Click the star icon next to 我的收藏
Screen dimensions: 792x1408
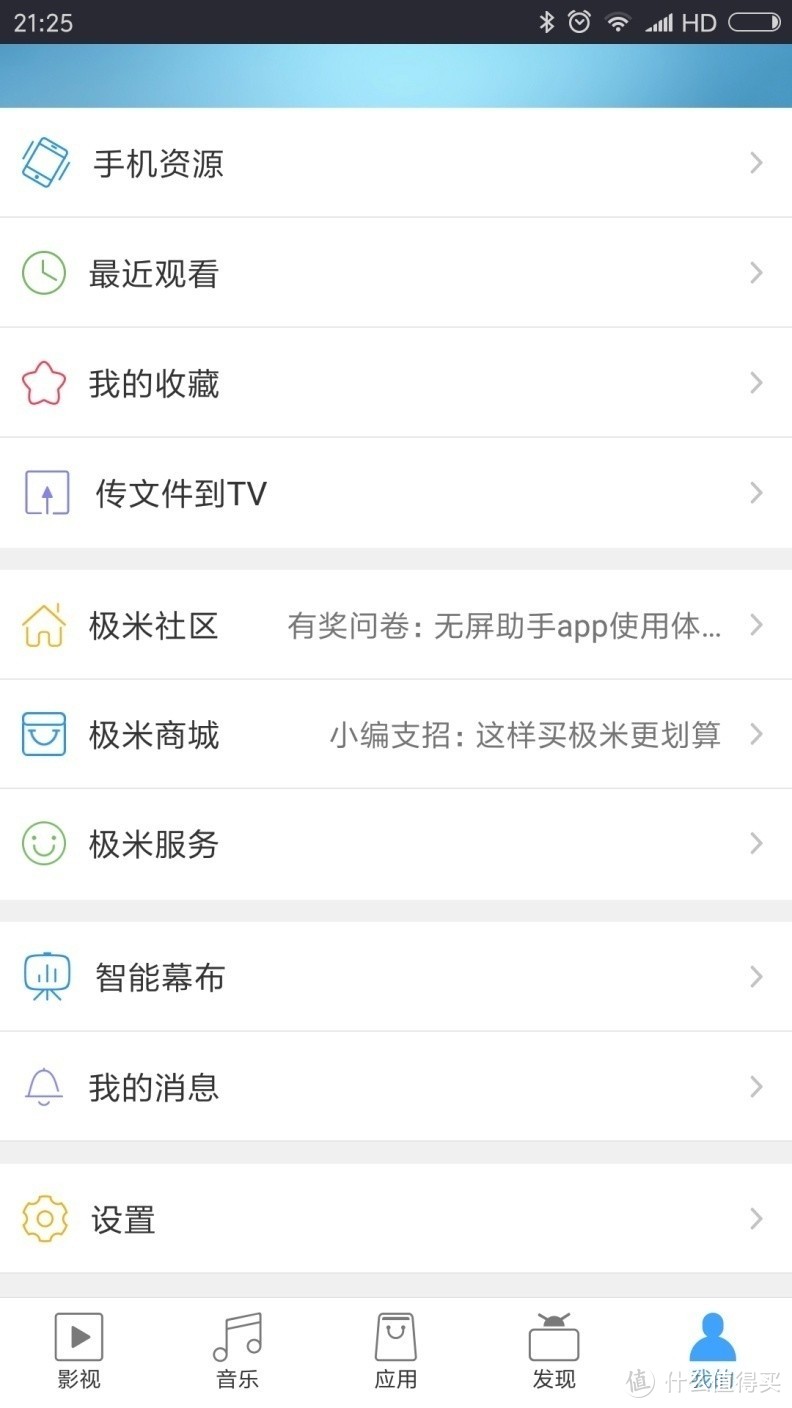[x=43, y=382]
